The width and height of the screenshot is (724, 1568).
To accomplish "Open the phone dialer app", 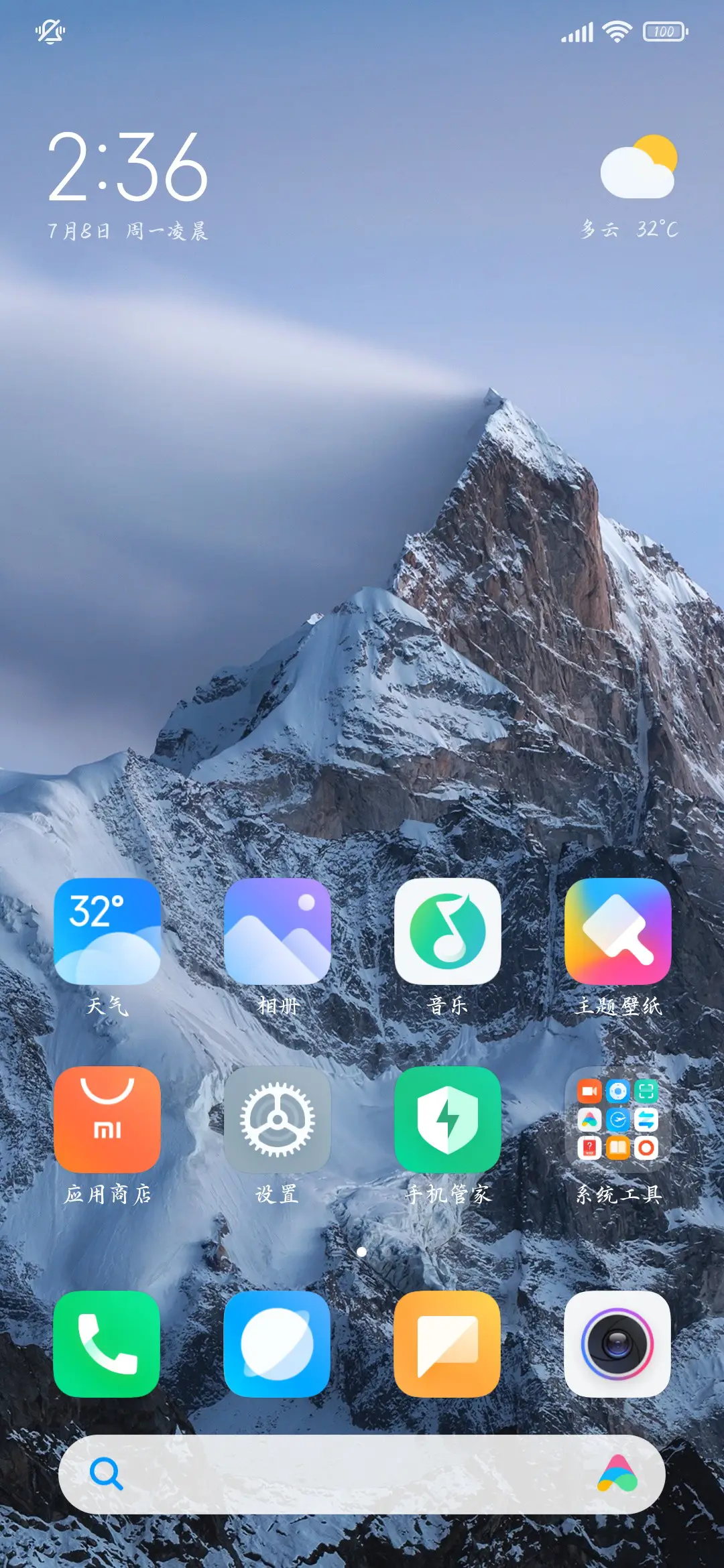I will click(x=107, y=1344).
